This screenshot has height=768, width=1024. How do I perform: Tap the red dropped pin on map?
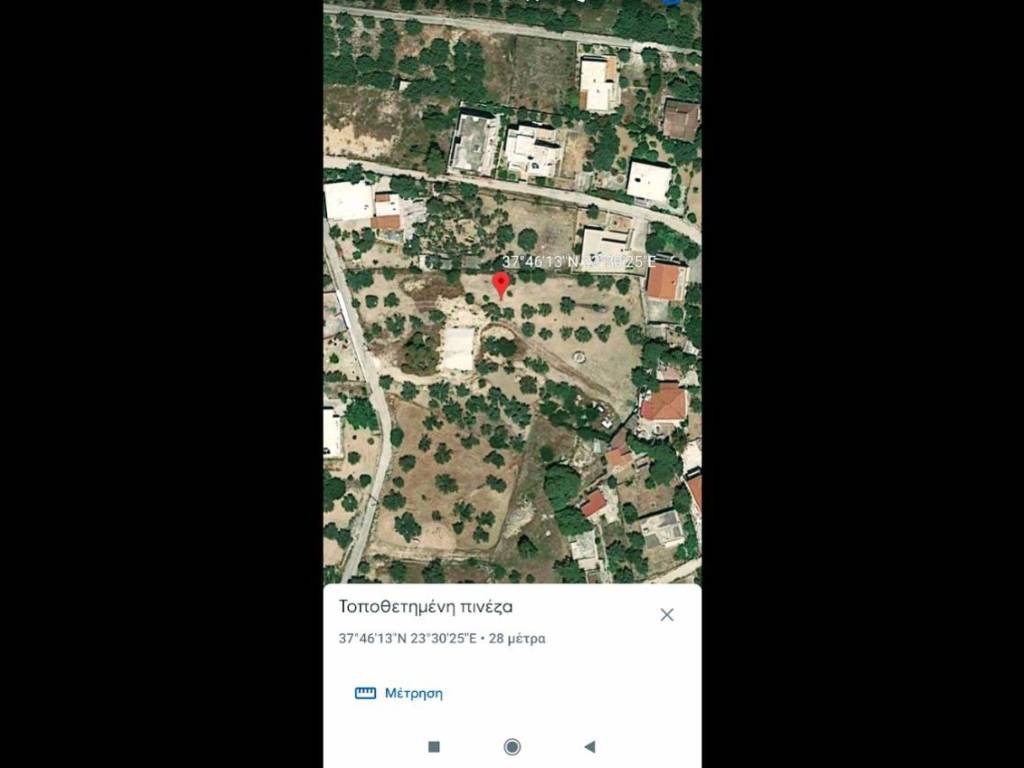coord(501,286)
